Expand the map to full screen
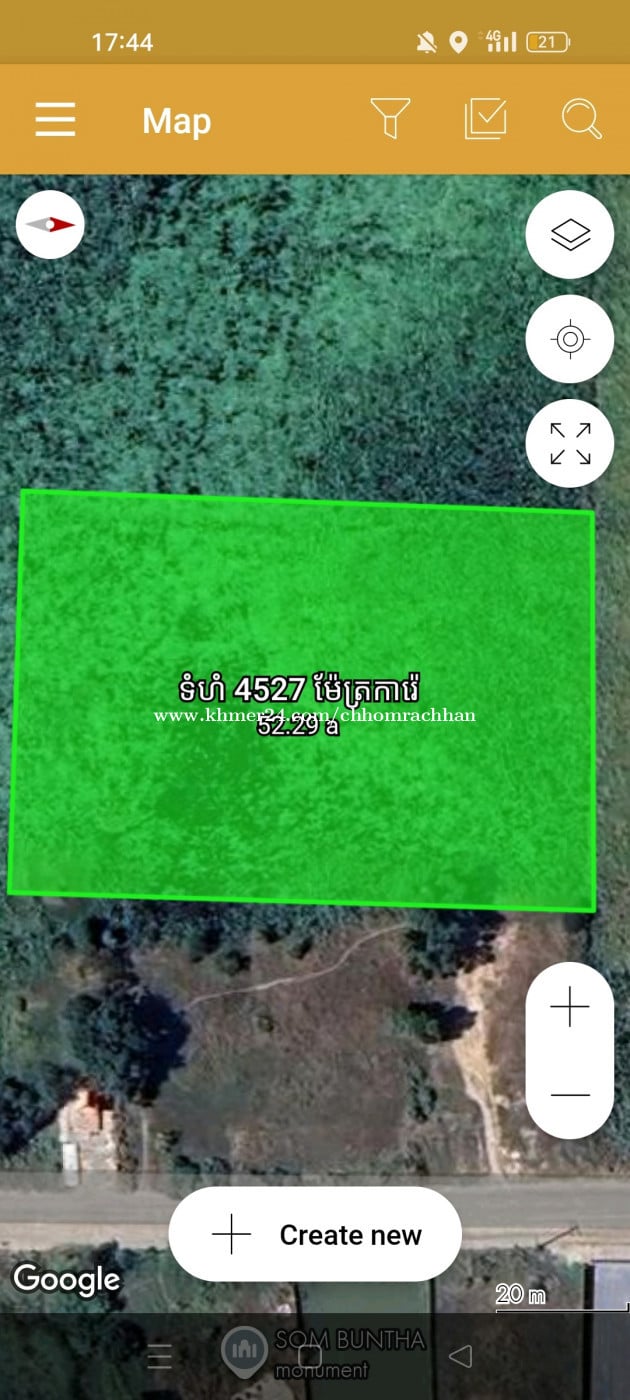This screenshot has height=1400, width=630. point(570,443)
